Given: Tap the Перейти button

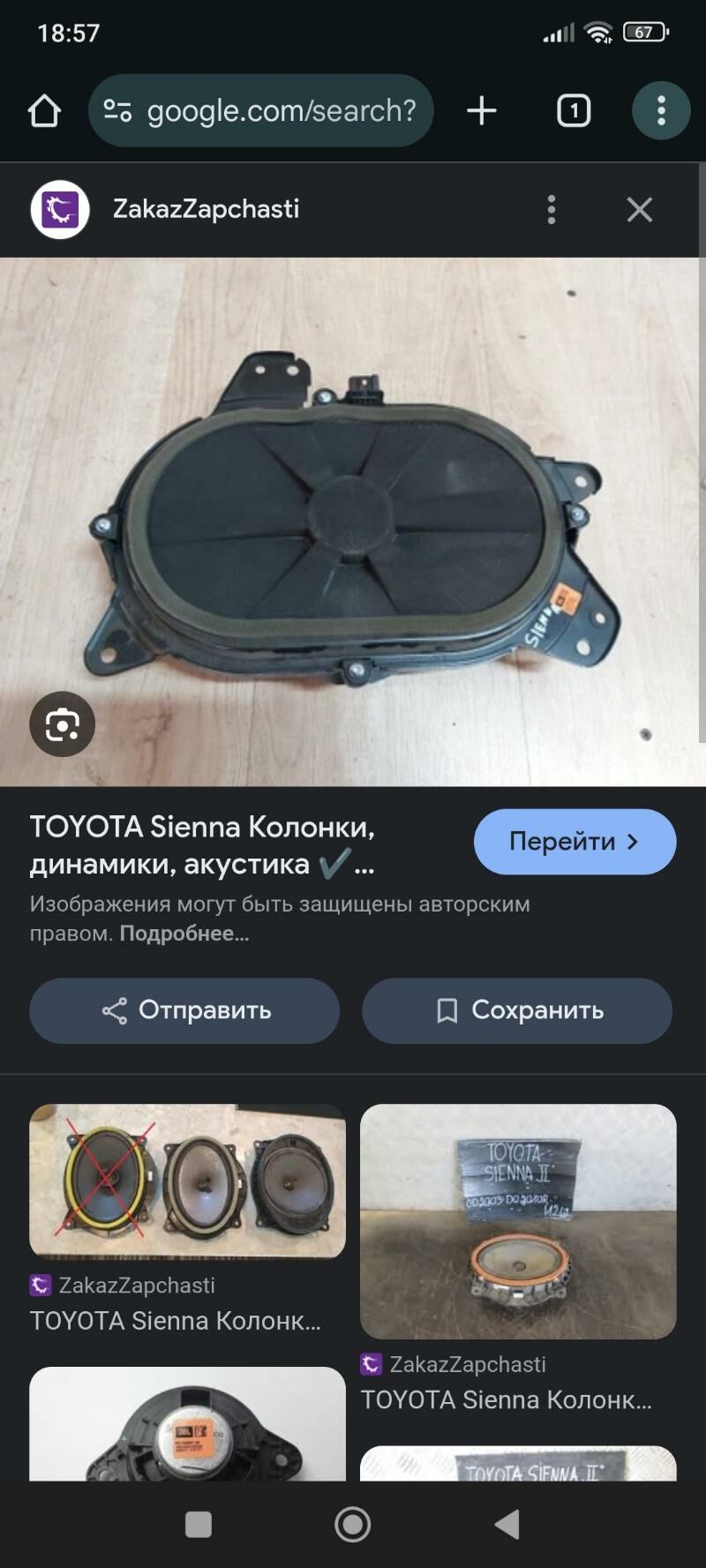Looking at the screenshot, I should point(575,842).
